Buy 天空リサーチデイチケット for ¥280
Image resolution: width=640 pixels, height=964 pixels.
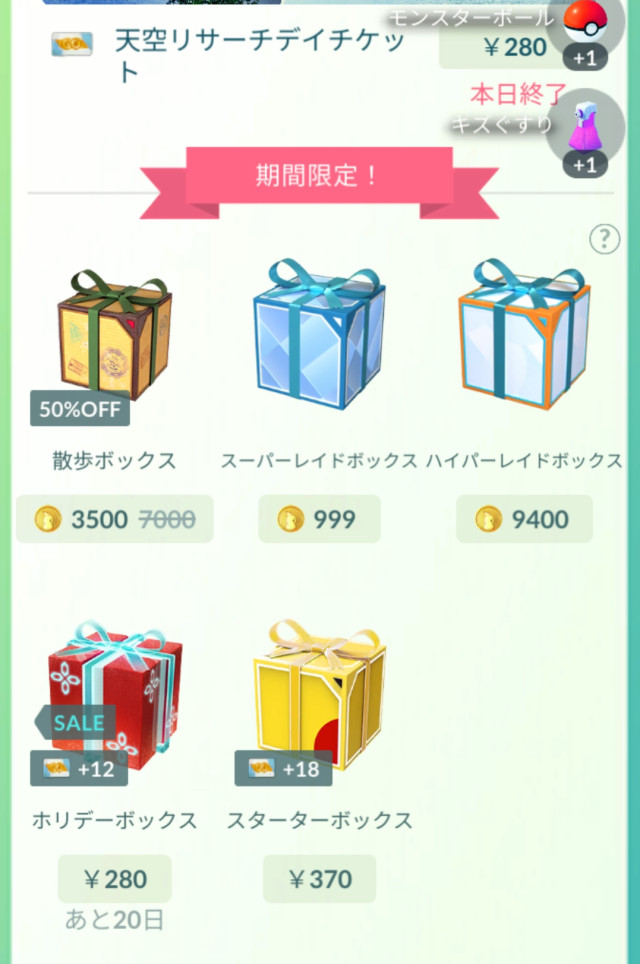pyautogui.click(x=498, y=46)
